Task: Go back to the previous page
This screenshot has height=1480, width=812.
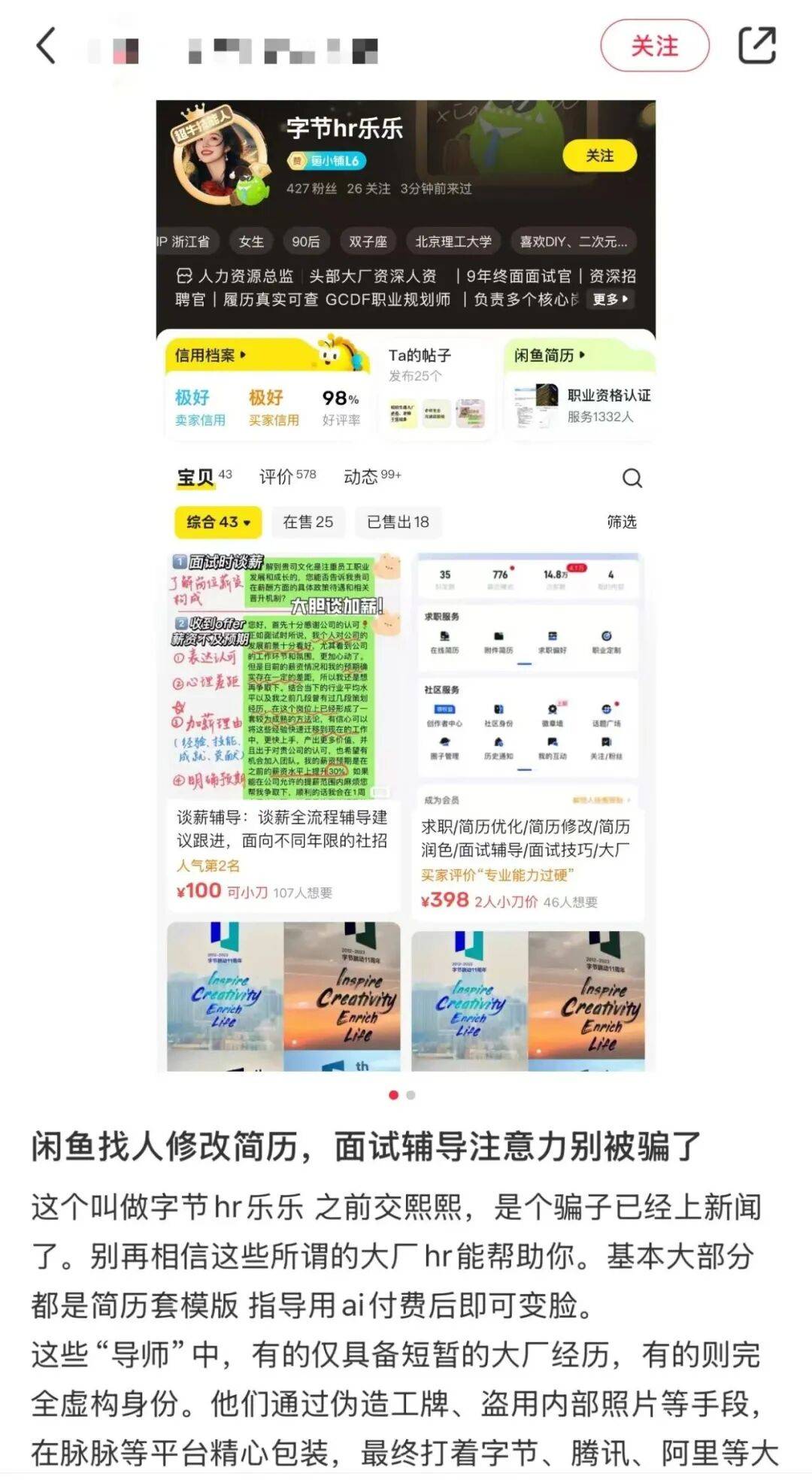Action: (x=47, y=46)
